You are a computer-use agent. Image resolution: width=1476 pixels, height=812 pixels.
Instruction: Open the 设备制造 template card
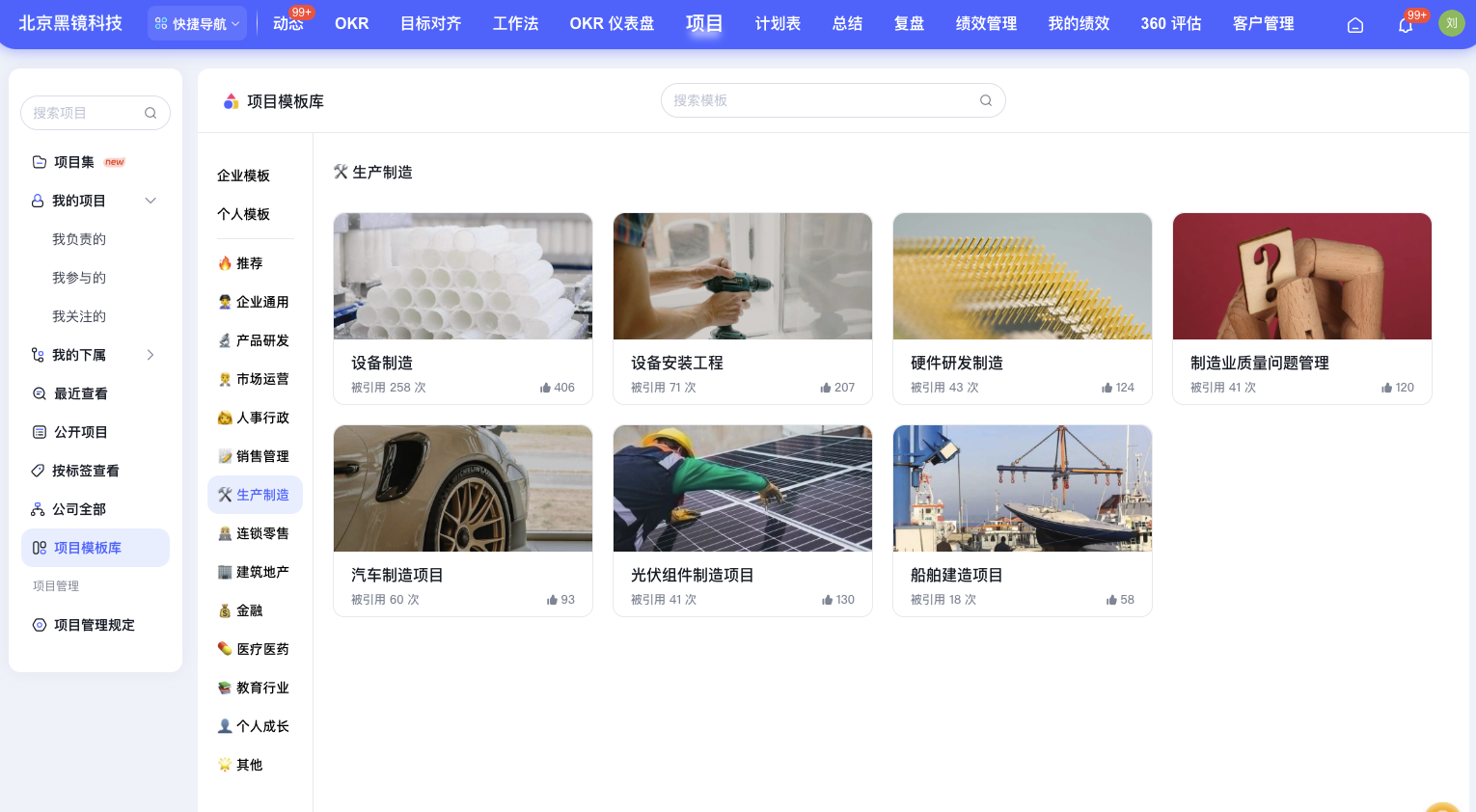[x=463, y=308]
